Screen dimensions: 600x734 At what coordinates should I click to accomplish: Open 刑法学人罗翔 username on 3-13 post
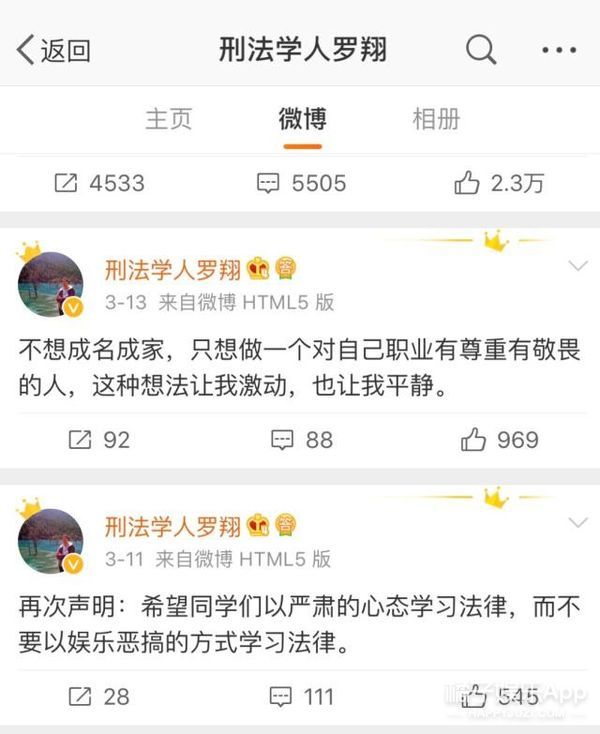tap(173, 268)
